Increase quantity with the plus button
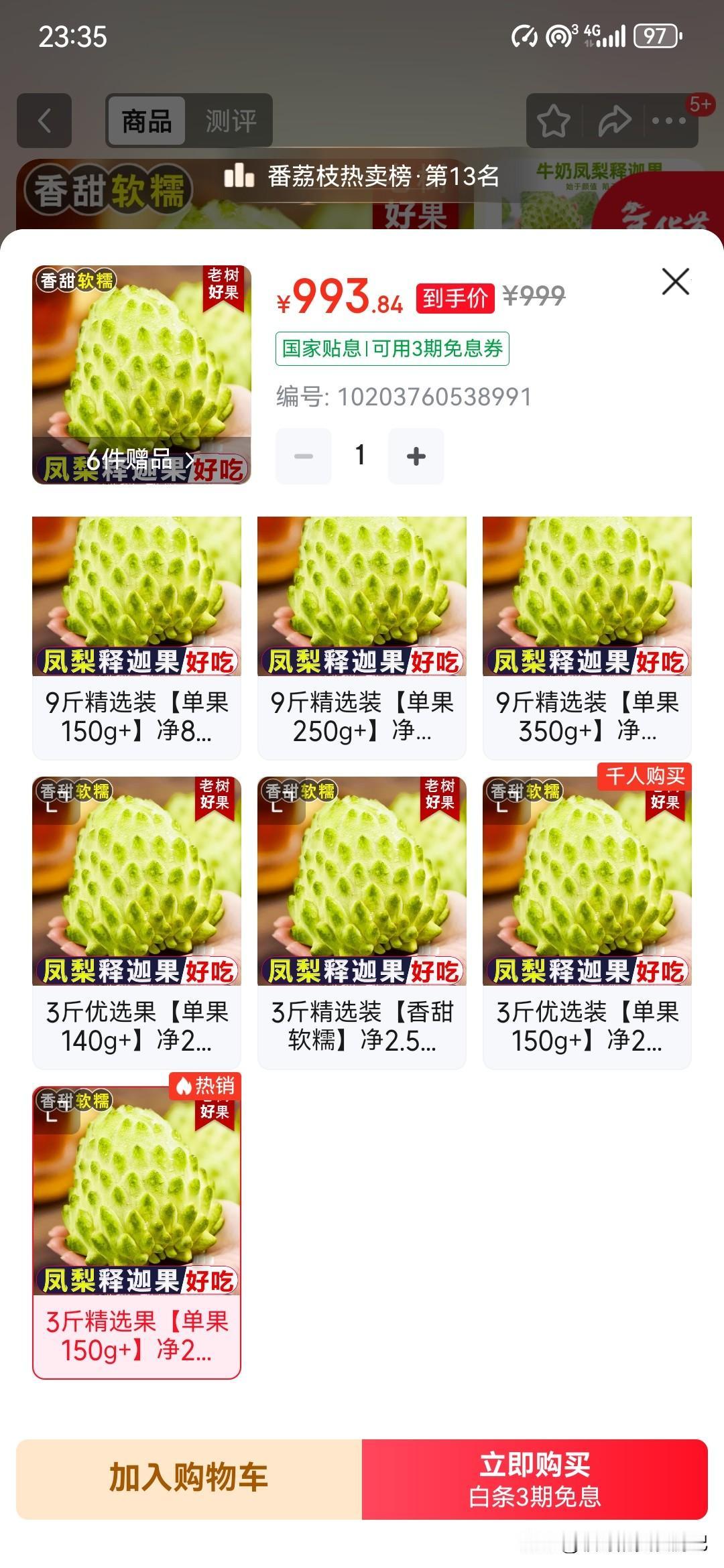The width and height of the screenshot is (724, 1568). pyautogui.click(x=416, y=455)
